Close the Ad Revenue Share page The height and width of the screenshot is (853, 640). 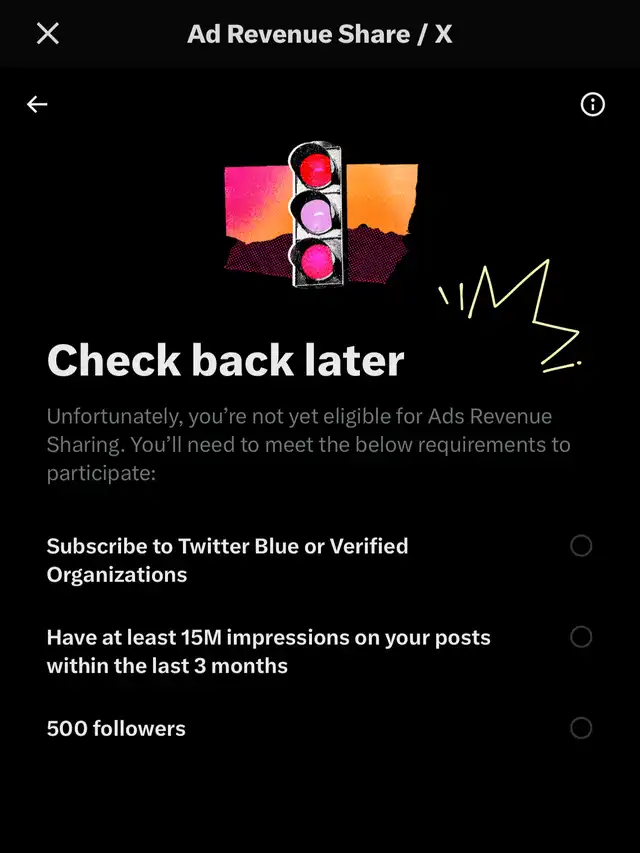click(47, 34)
